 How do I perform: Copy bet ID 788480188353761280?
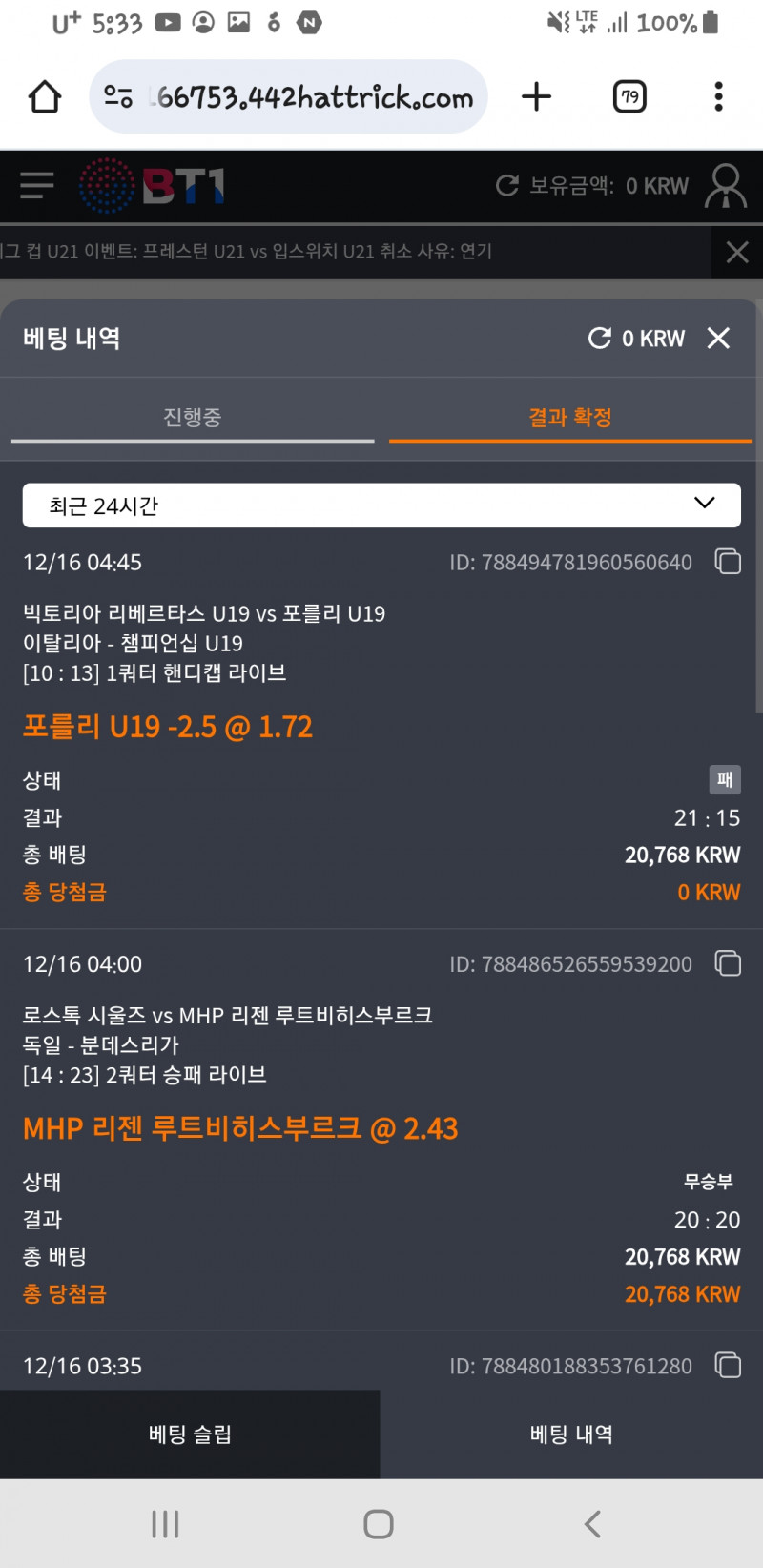click(x=728, y=1366)
